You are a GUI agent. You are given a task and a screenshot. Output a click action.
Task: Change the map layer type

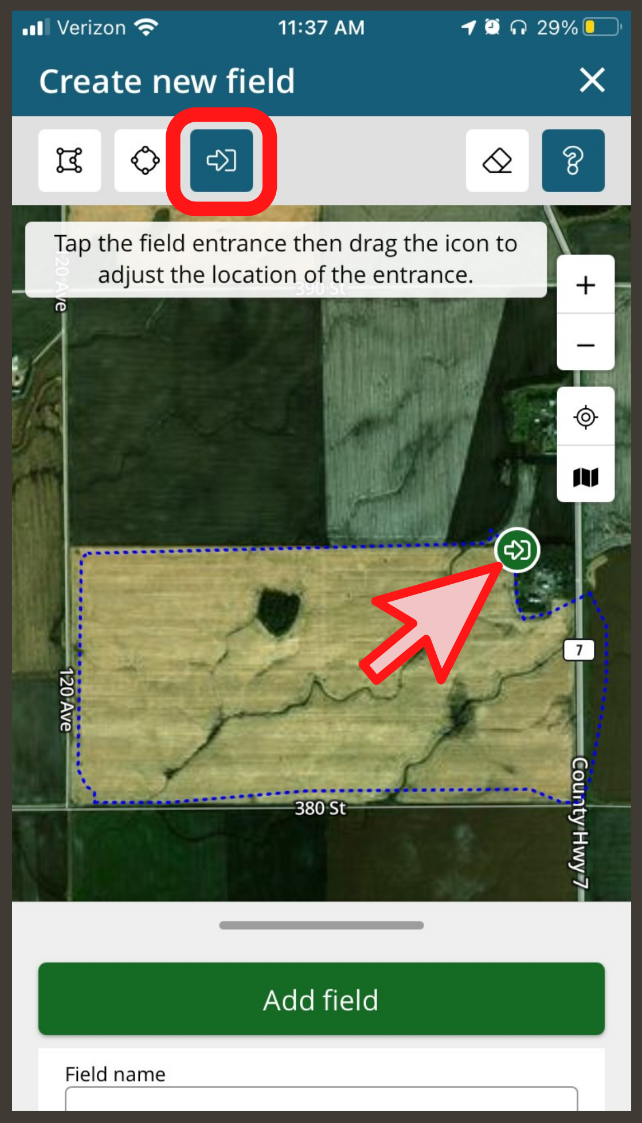(586, 477)
